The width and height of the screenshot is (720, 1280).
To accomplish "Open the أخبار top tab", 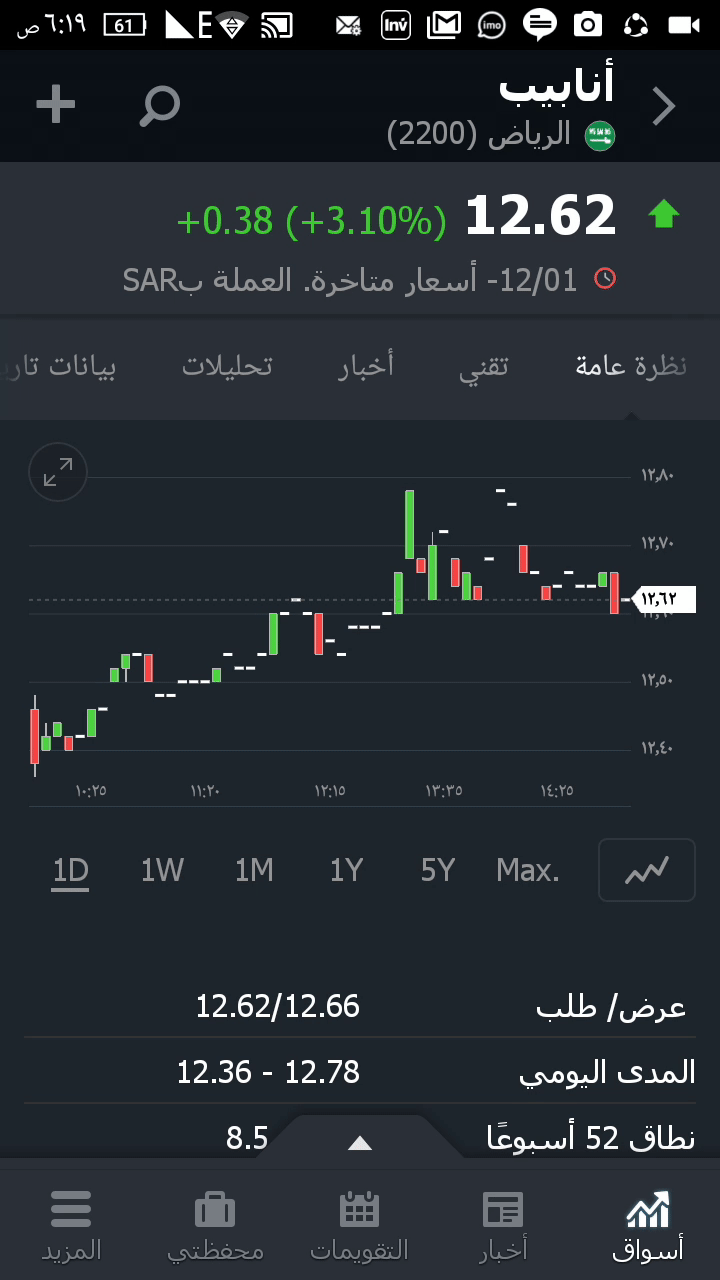I will [366, 366].
